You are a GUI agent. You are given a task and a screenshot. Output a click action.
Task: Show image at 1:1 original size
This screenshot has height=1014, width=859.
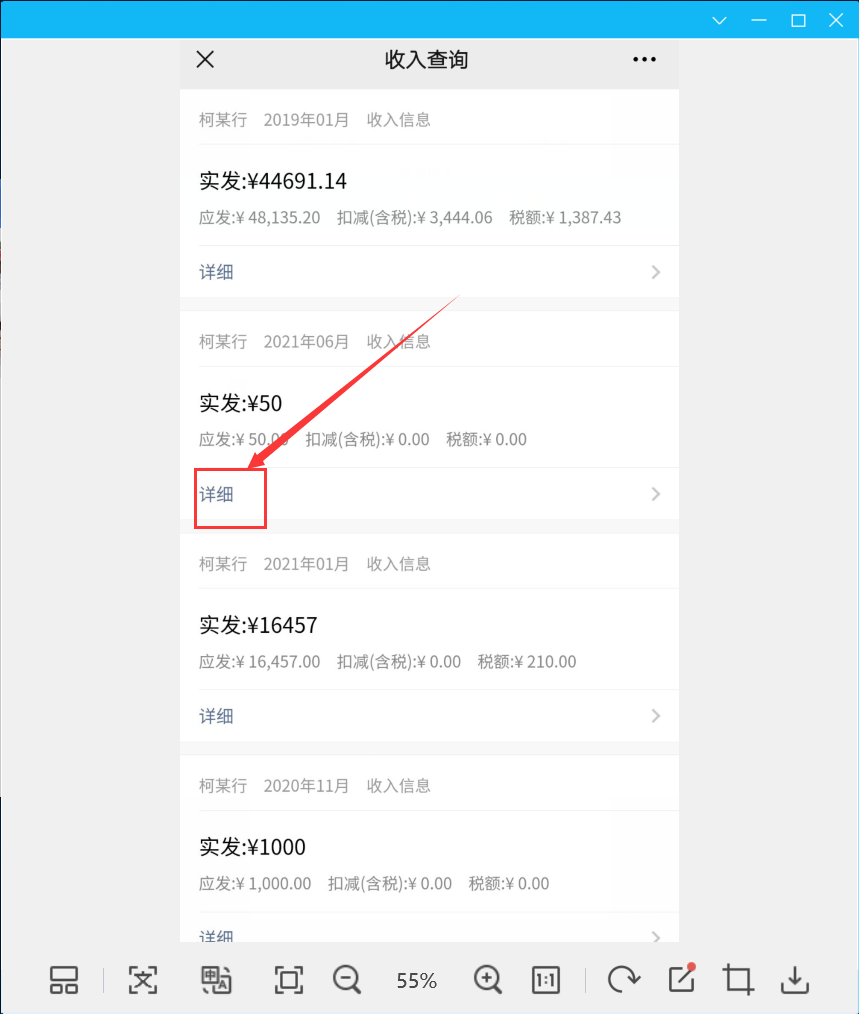[545, 980]
